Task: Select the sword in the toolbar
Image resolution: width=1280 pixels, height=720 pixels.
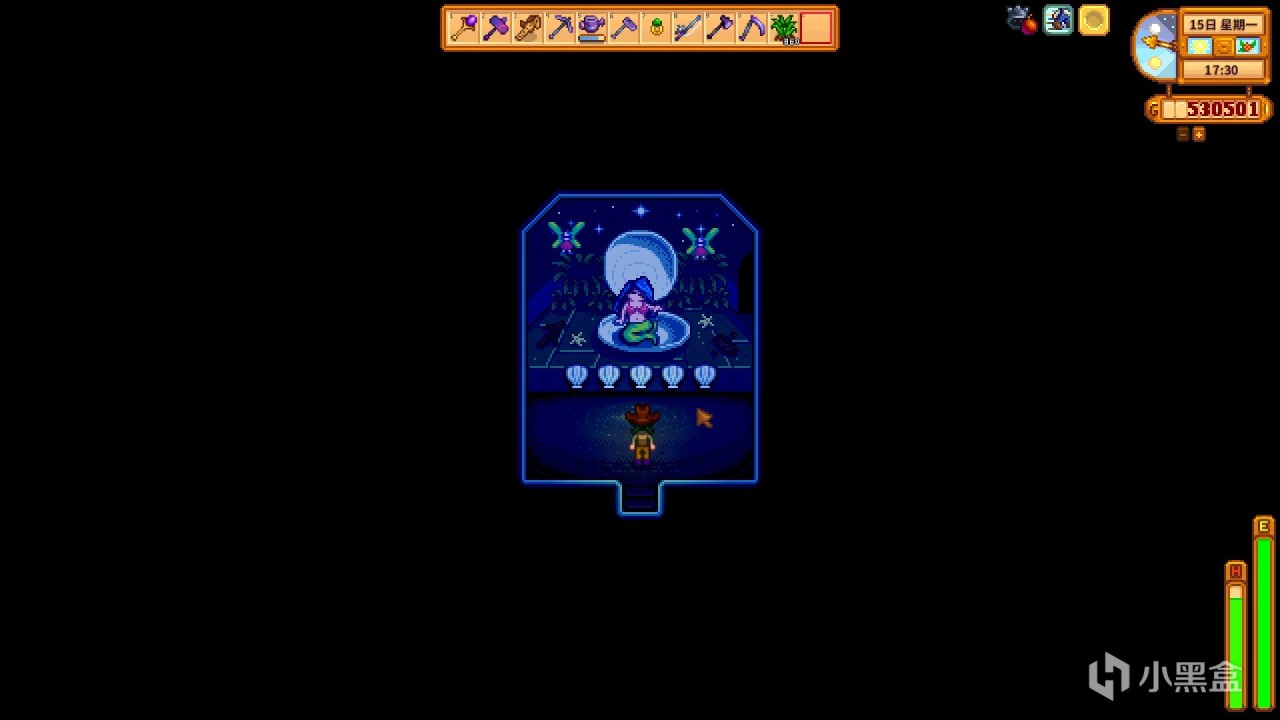Action: [688, 28]
